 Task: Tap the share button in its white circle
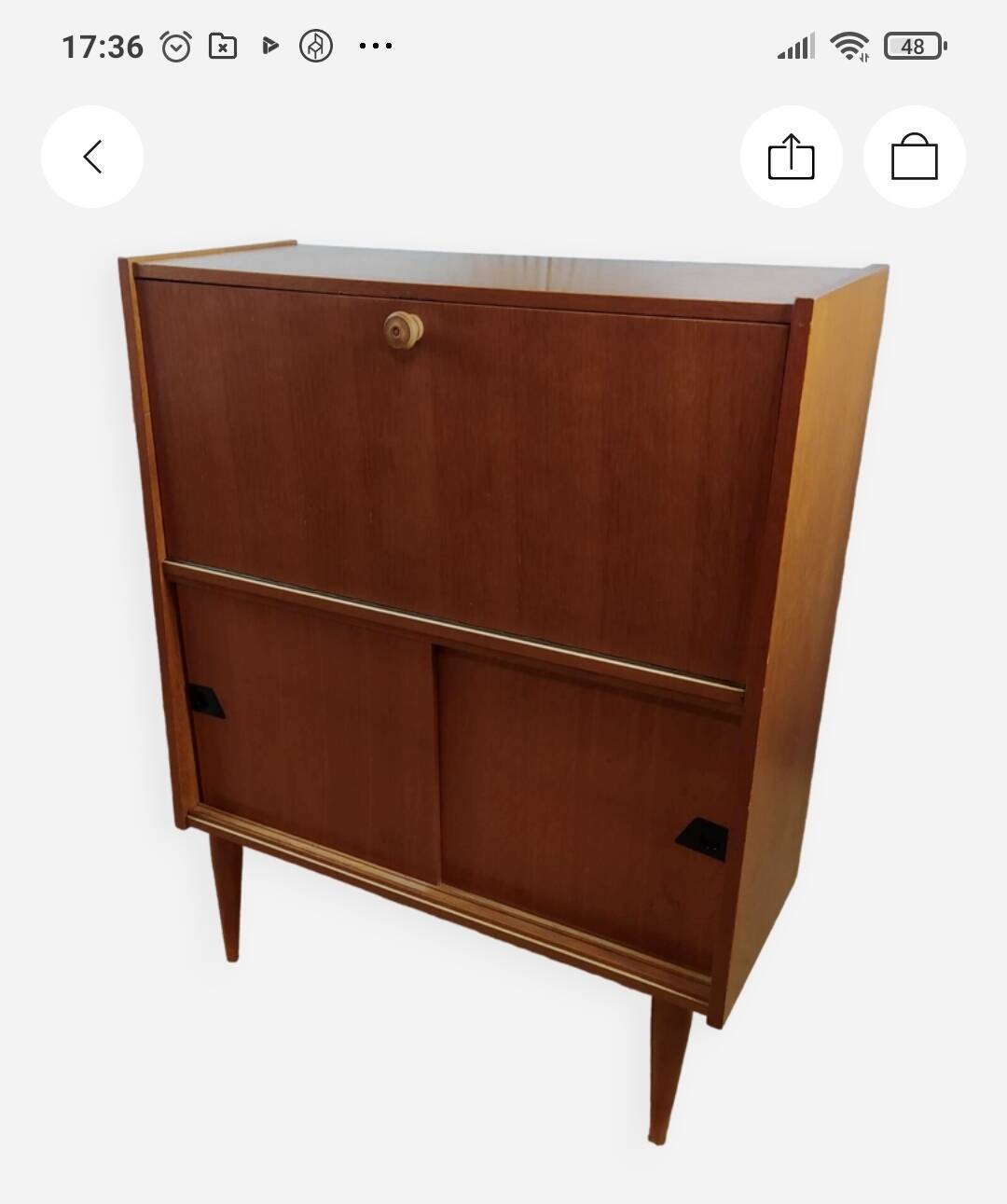click(793, 157)
